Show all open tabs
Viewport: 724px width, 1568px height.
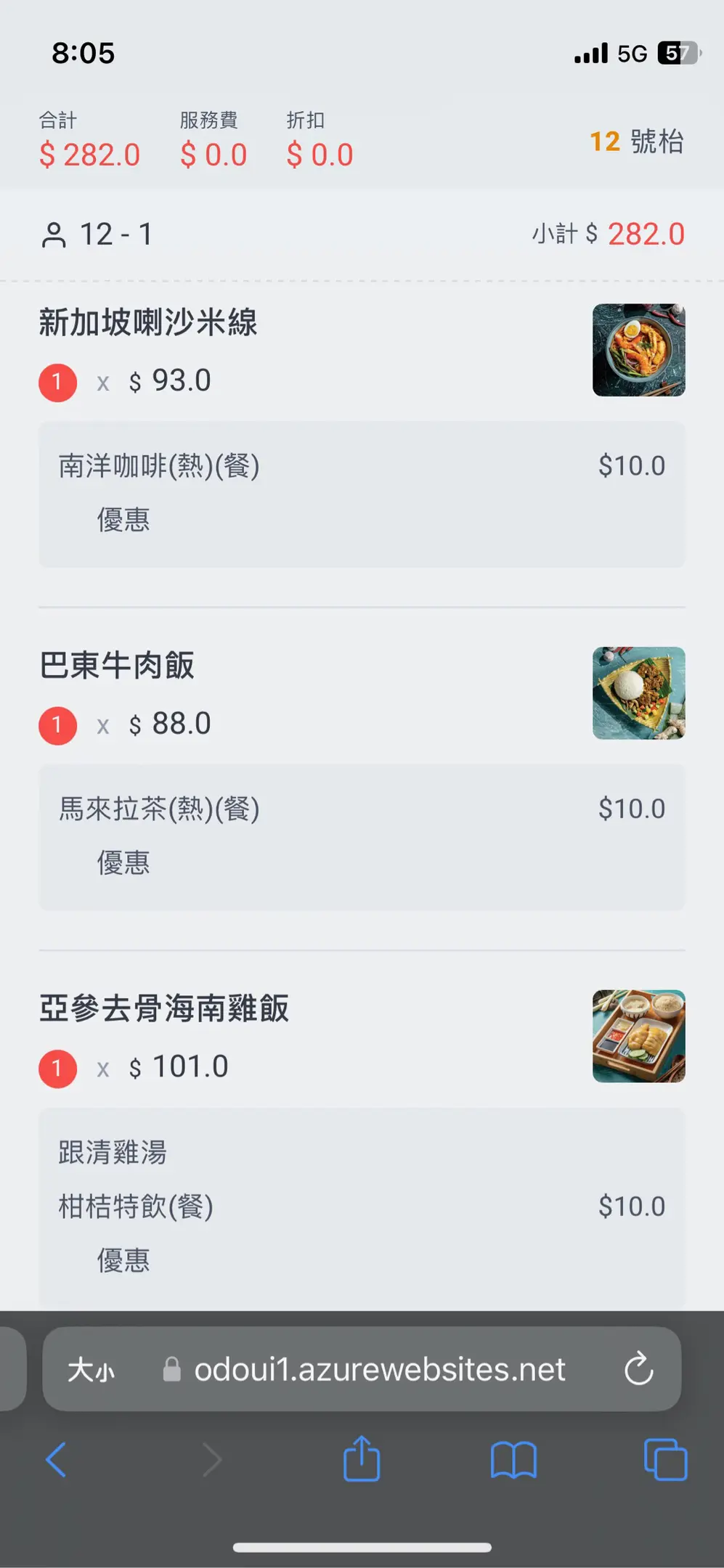tap(665, 1460)
